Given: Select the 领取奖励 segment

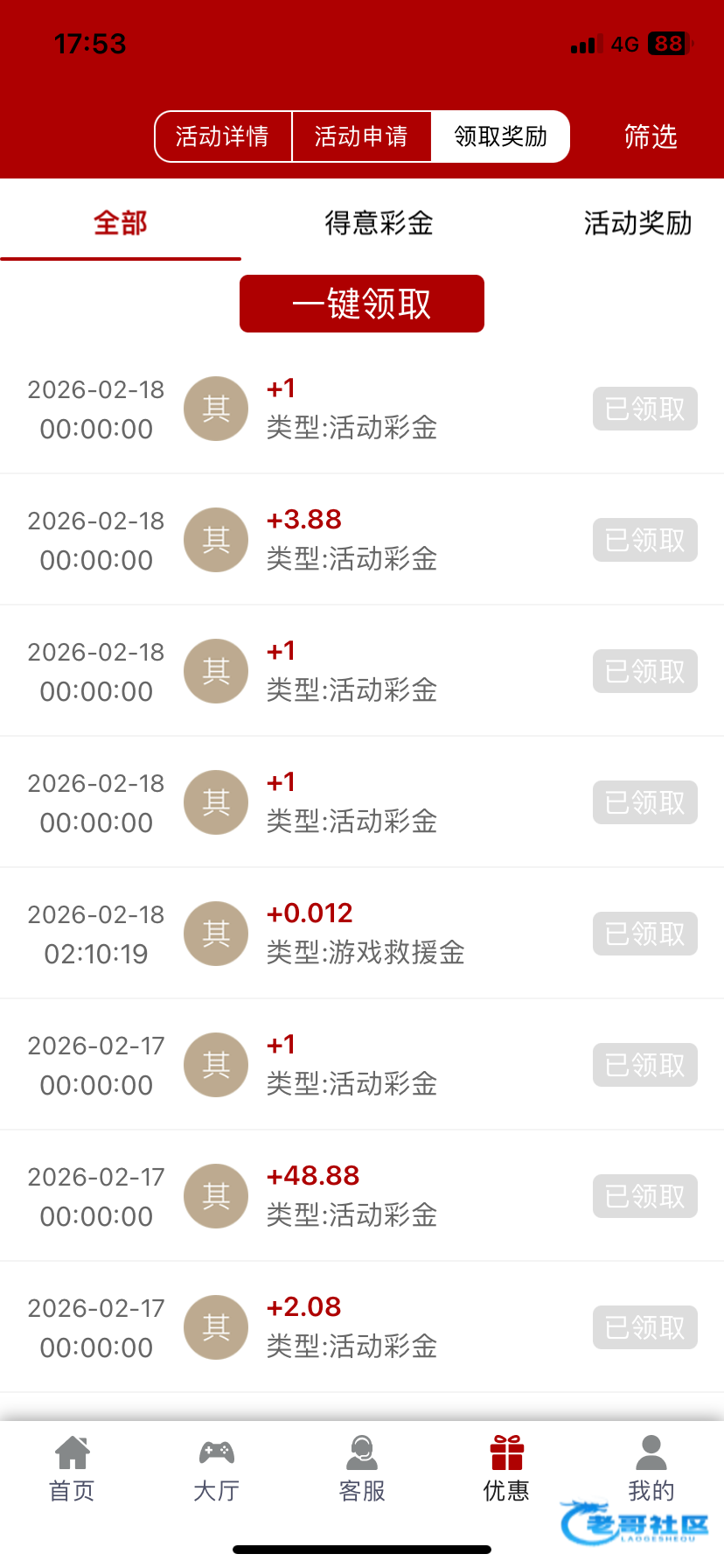Looking at the screenshot, I should [500, 136].
